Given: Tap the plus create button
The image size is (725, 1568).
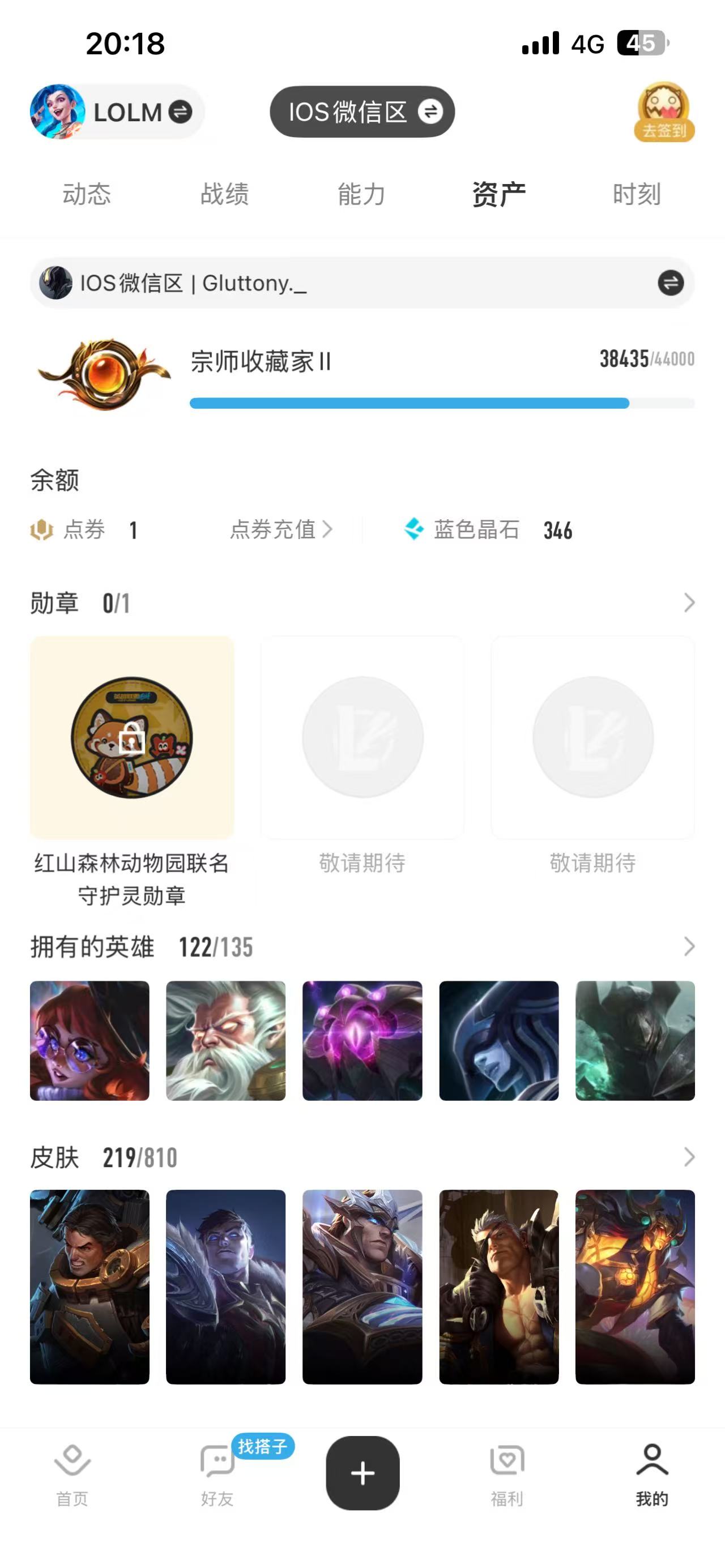Looking at the screenshot, I should click(x=363, y=1473).
